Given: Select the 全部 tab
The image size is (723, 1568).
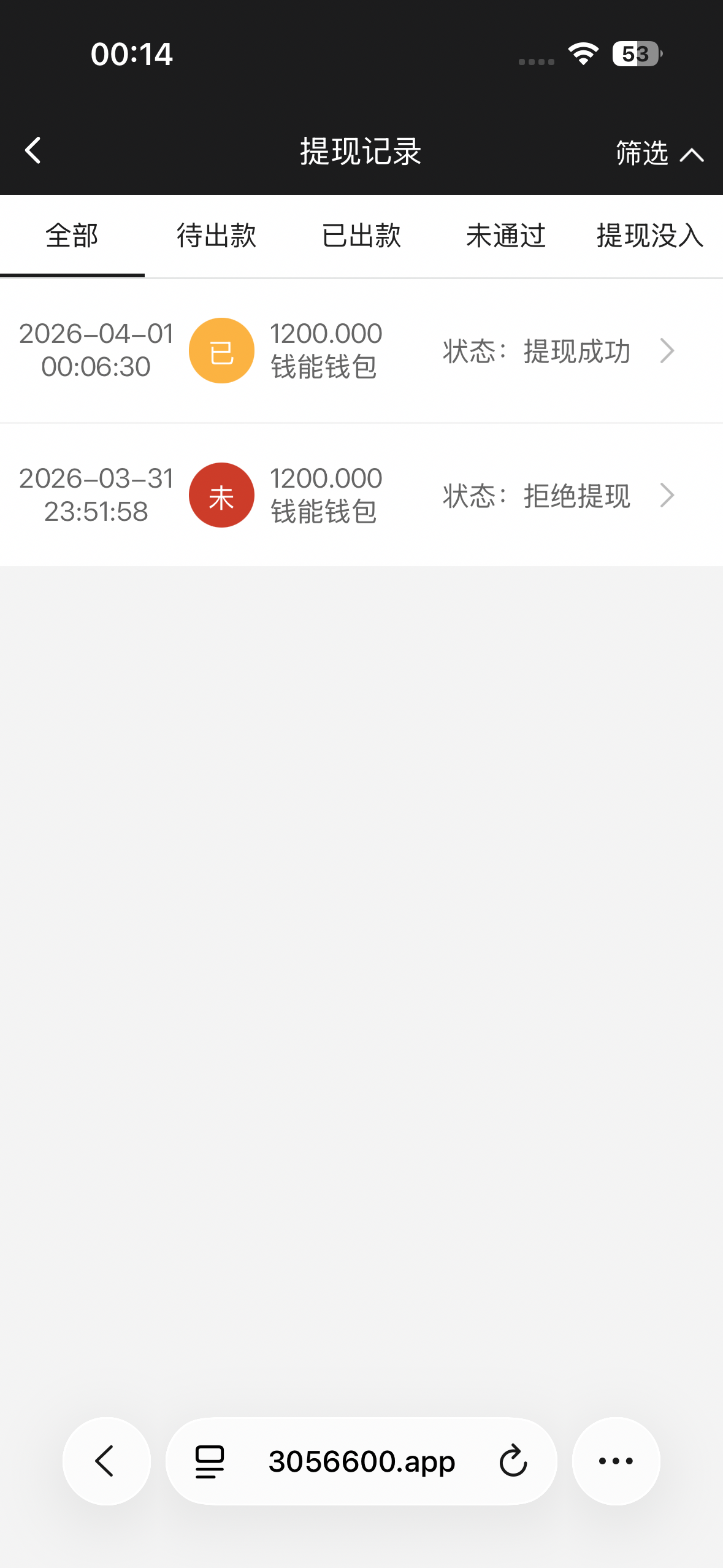Looking at the screenshot, I should (x=72, y=236).
